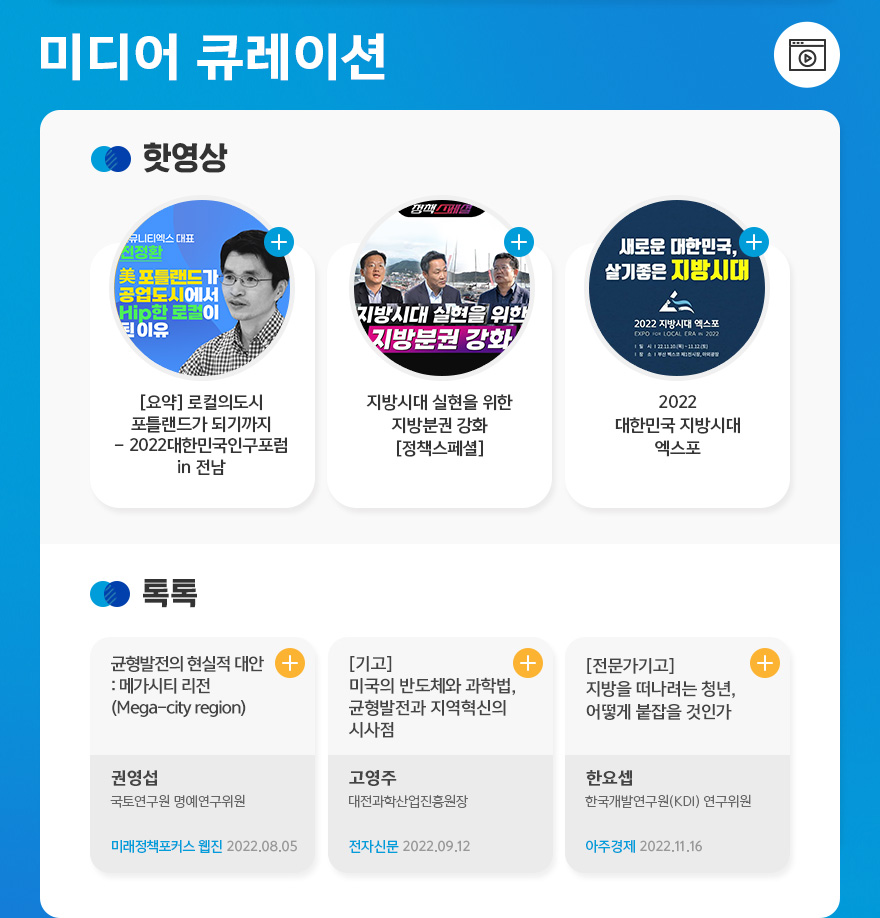The width and height of the screenshot is (880, 918).
Task: Open the media curation video icon
Action: point(806,55)
